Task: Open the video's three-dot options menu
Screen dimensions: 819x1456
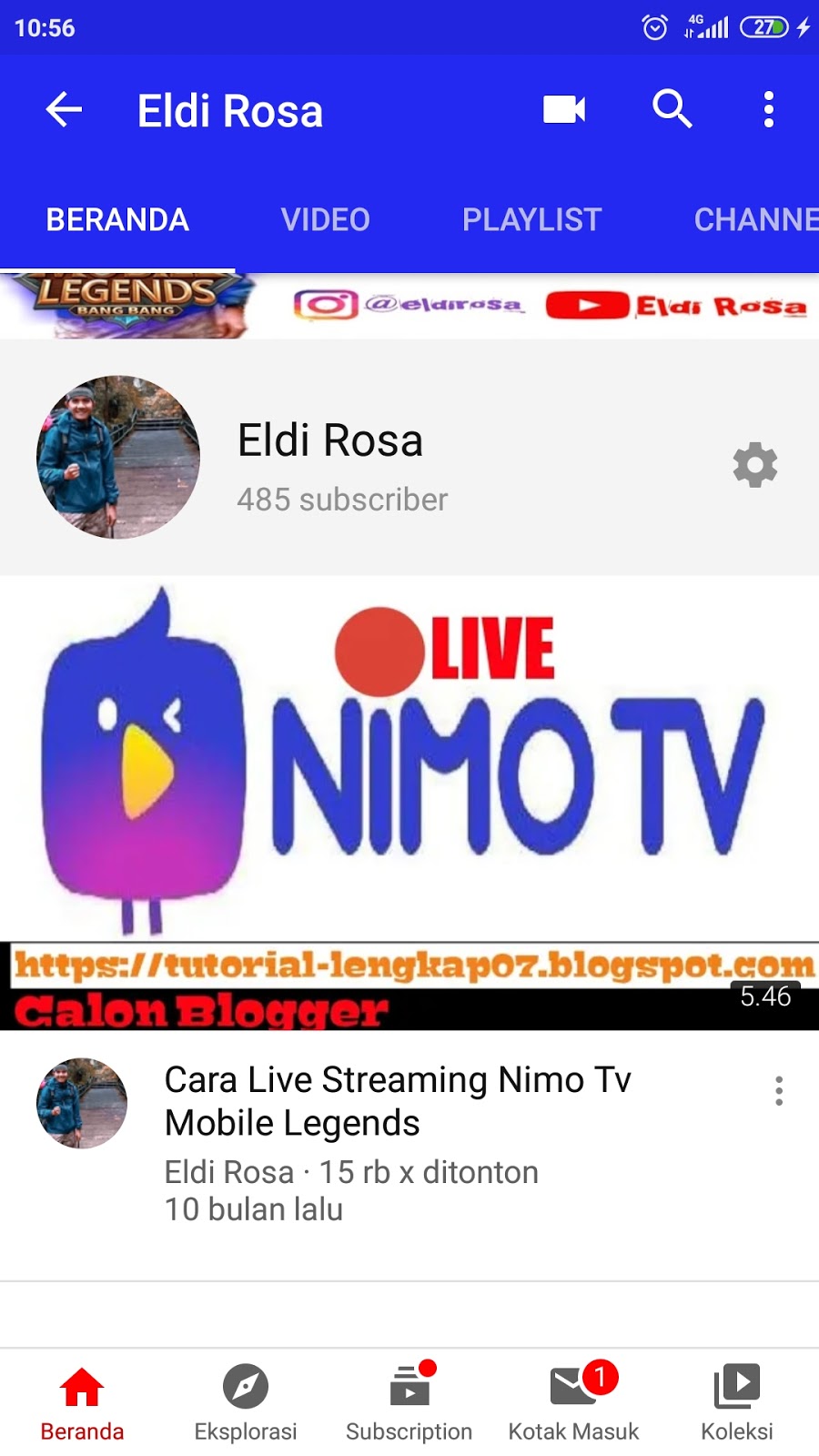Action: (x=779, y=1091)
